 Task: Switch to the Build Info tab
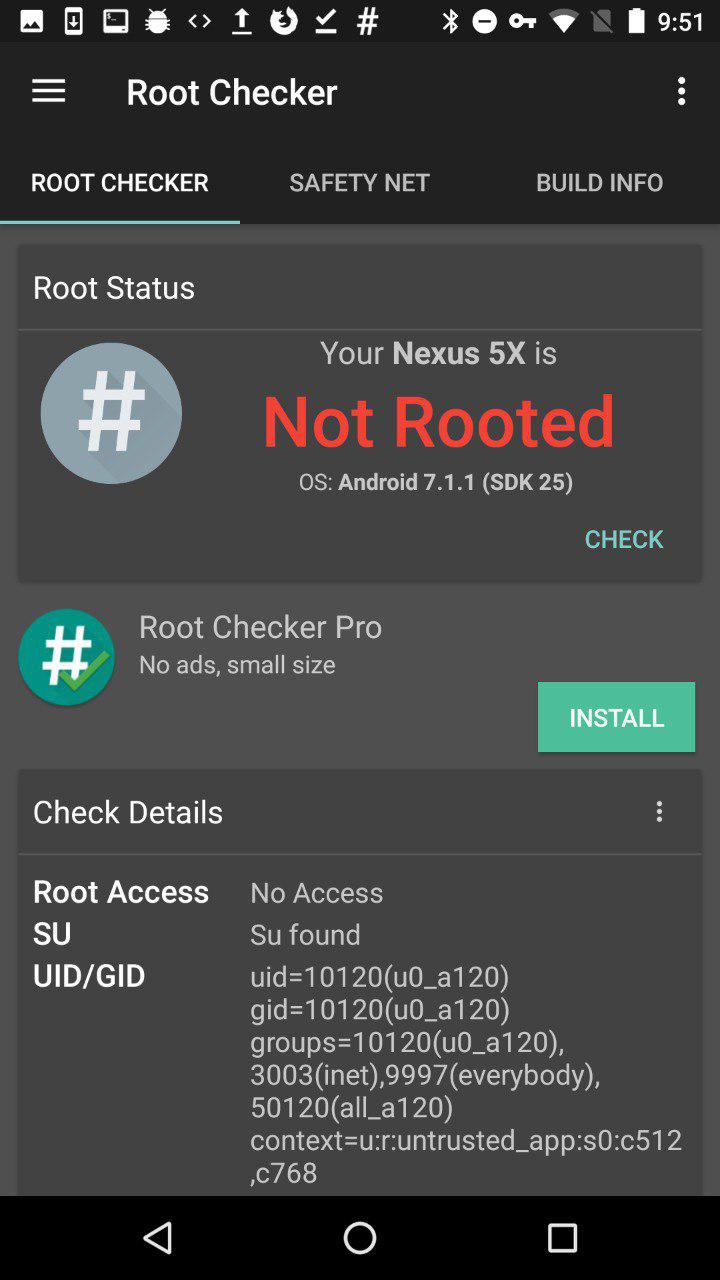[x=599, y=182]
